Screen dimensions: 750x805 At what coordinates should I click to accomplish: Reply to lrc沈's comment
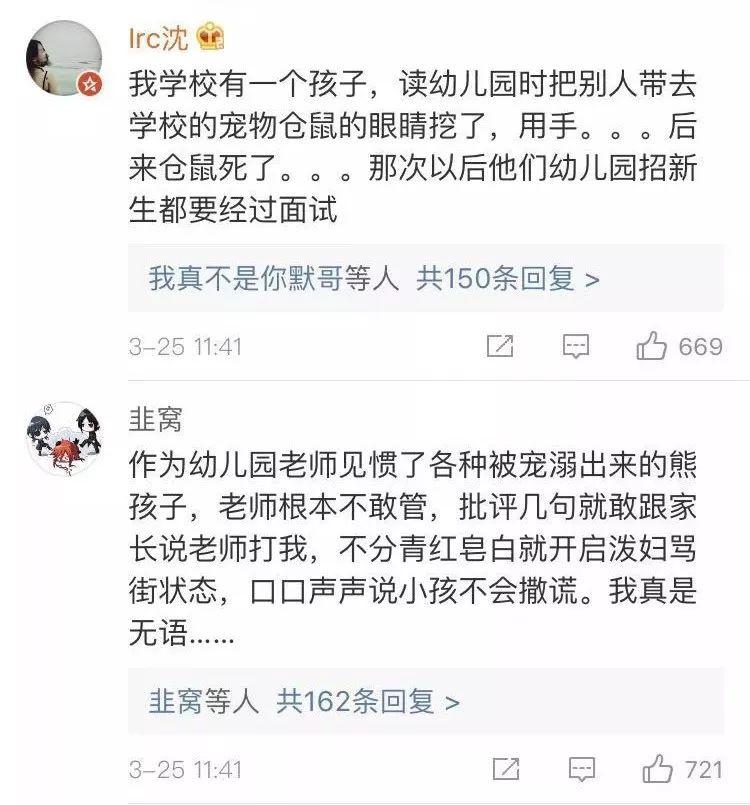[x=576, y=347]
